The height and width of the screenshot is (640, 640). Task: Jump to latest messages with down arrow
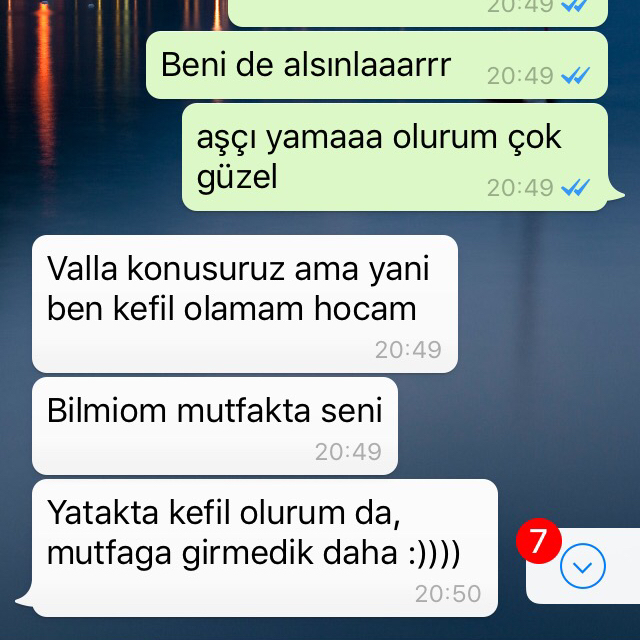583,568
